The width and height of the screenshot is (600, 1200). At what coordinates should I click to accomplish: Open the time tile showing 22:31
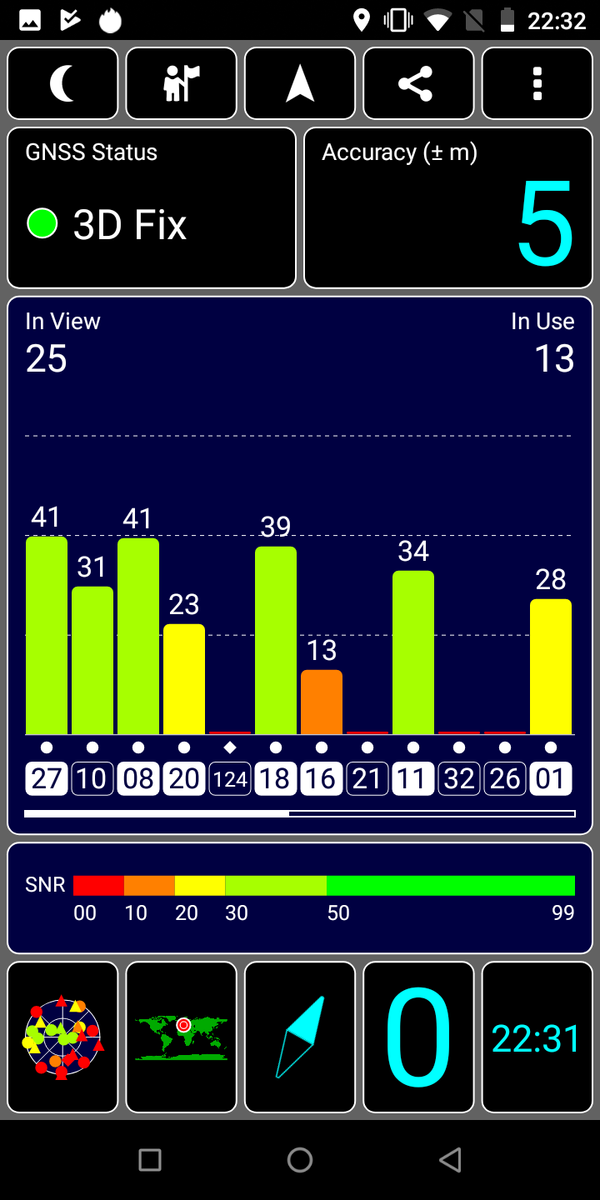pos(537,1037)
